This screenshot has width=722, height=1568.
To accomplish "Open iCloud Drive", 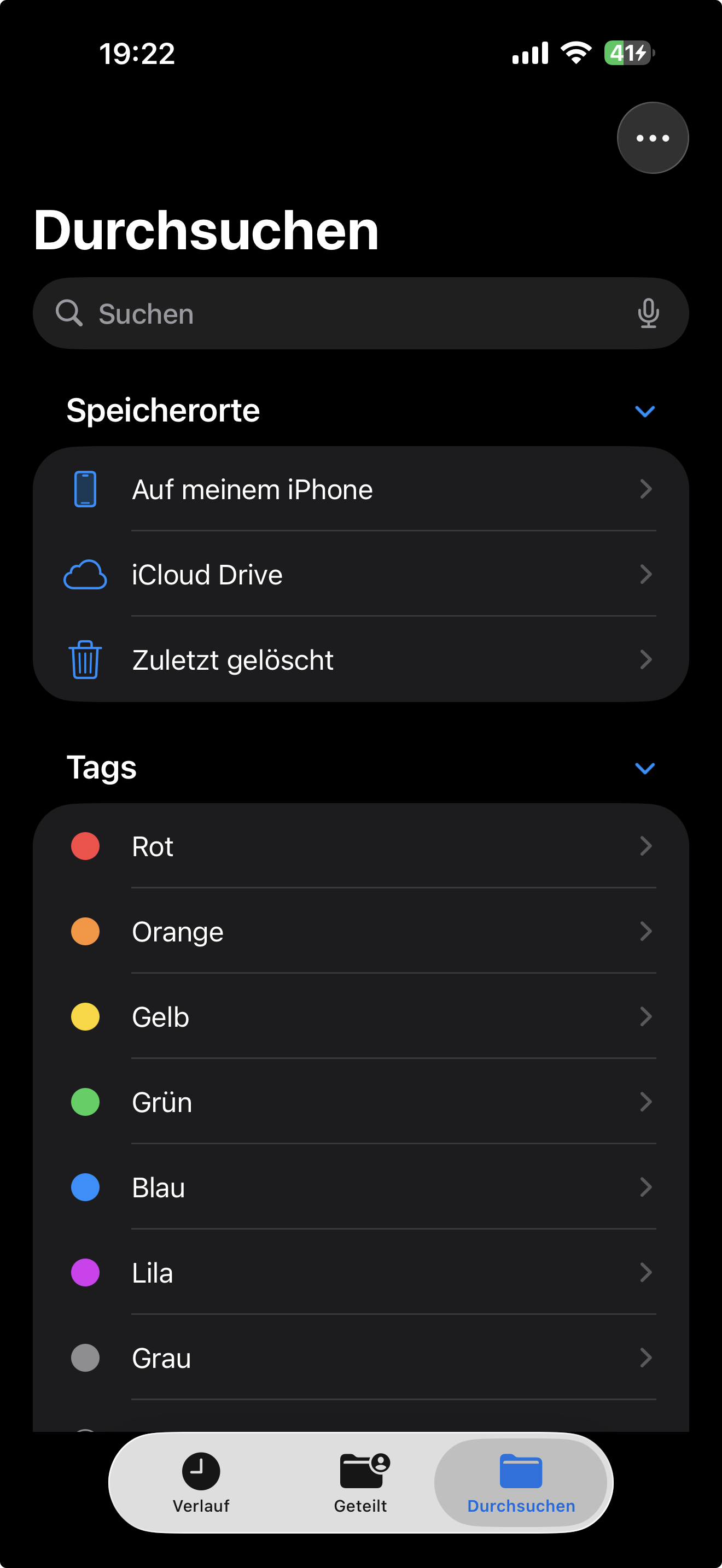I will 360,575.
